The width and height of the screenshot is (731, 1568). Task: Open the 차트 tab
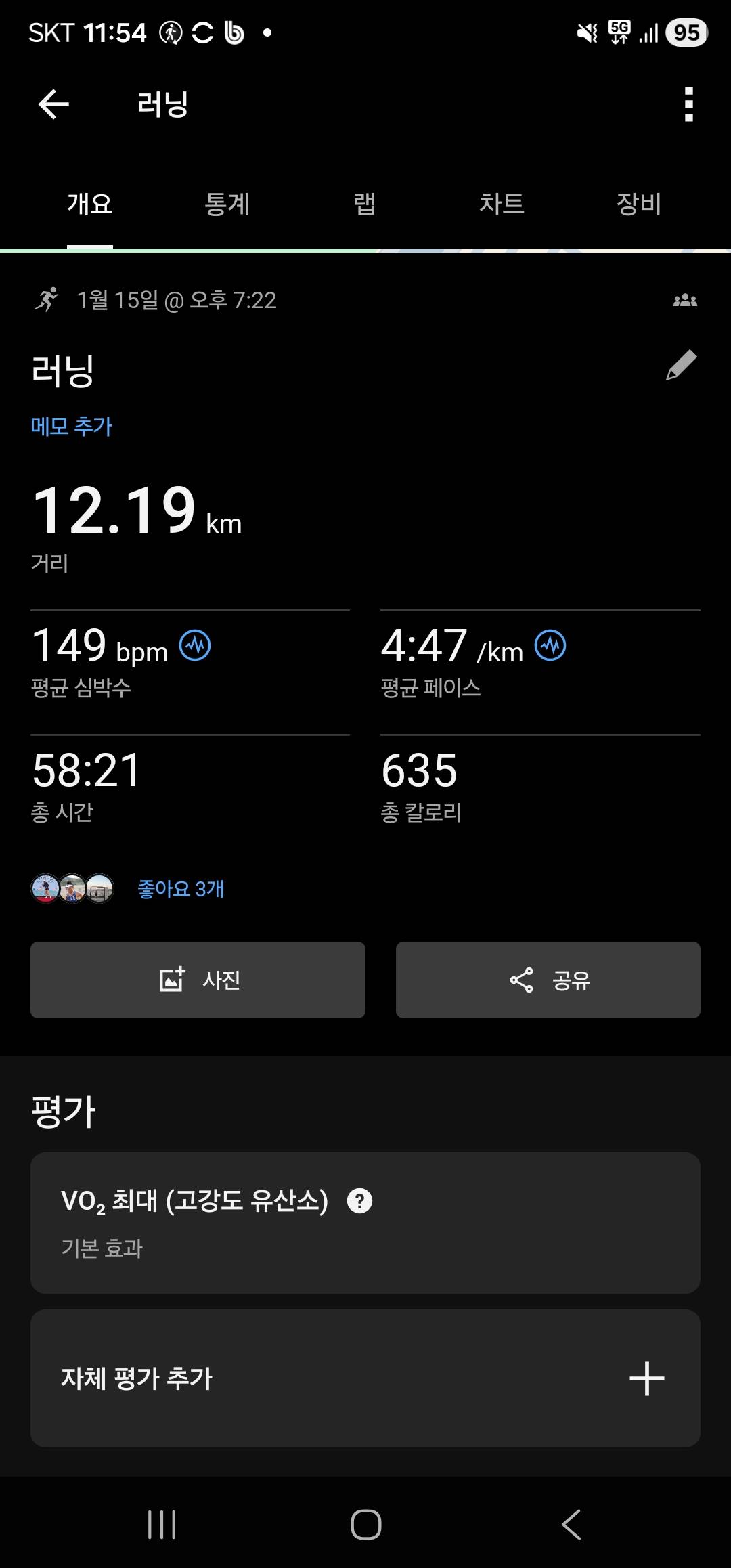click(x=502, y=202)
